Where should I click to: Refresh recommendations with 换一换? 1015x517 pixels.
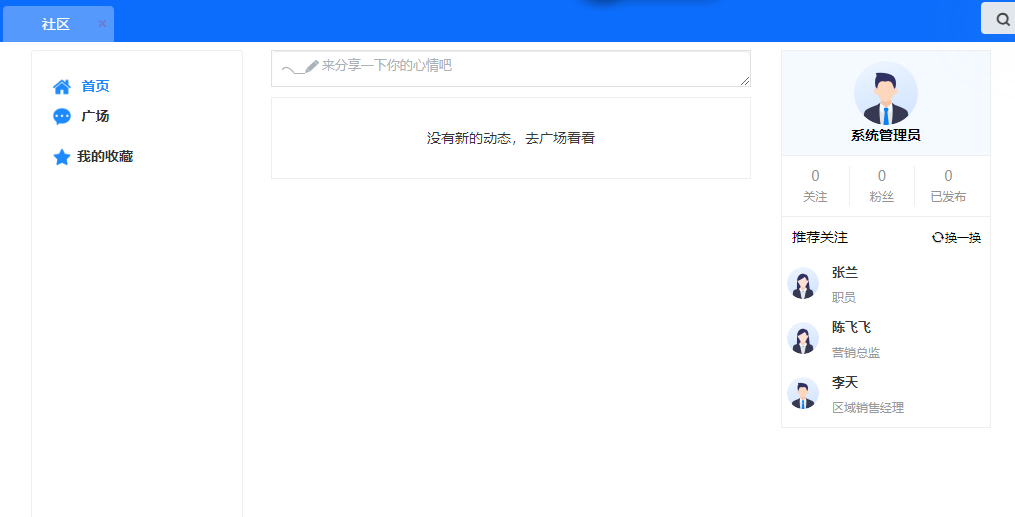(x=957, y=238)
